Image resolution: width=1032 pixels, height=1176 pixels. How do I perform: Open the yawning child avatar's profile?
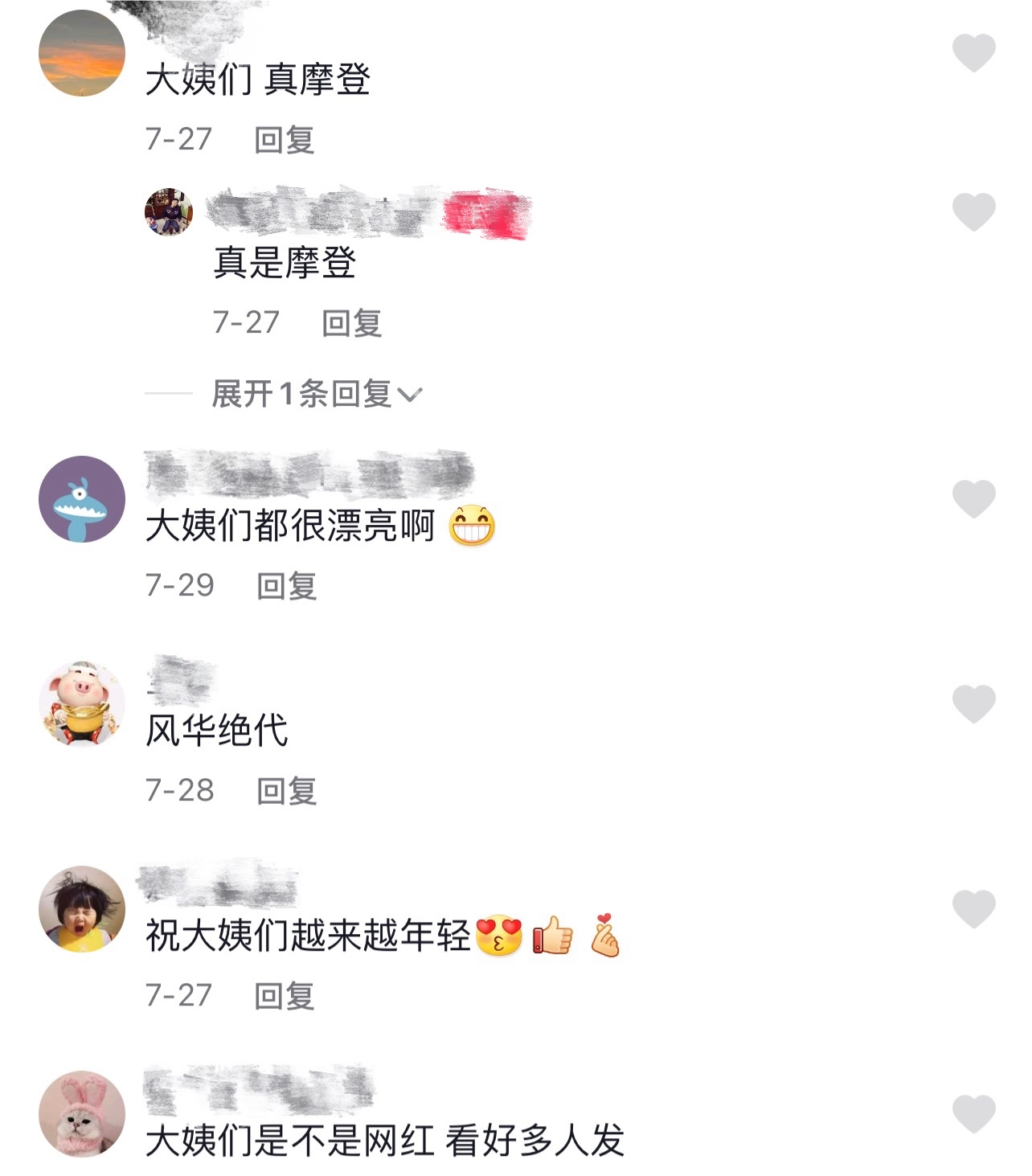coord(82,909)
